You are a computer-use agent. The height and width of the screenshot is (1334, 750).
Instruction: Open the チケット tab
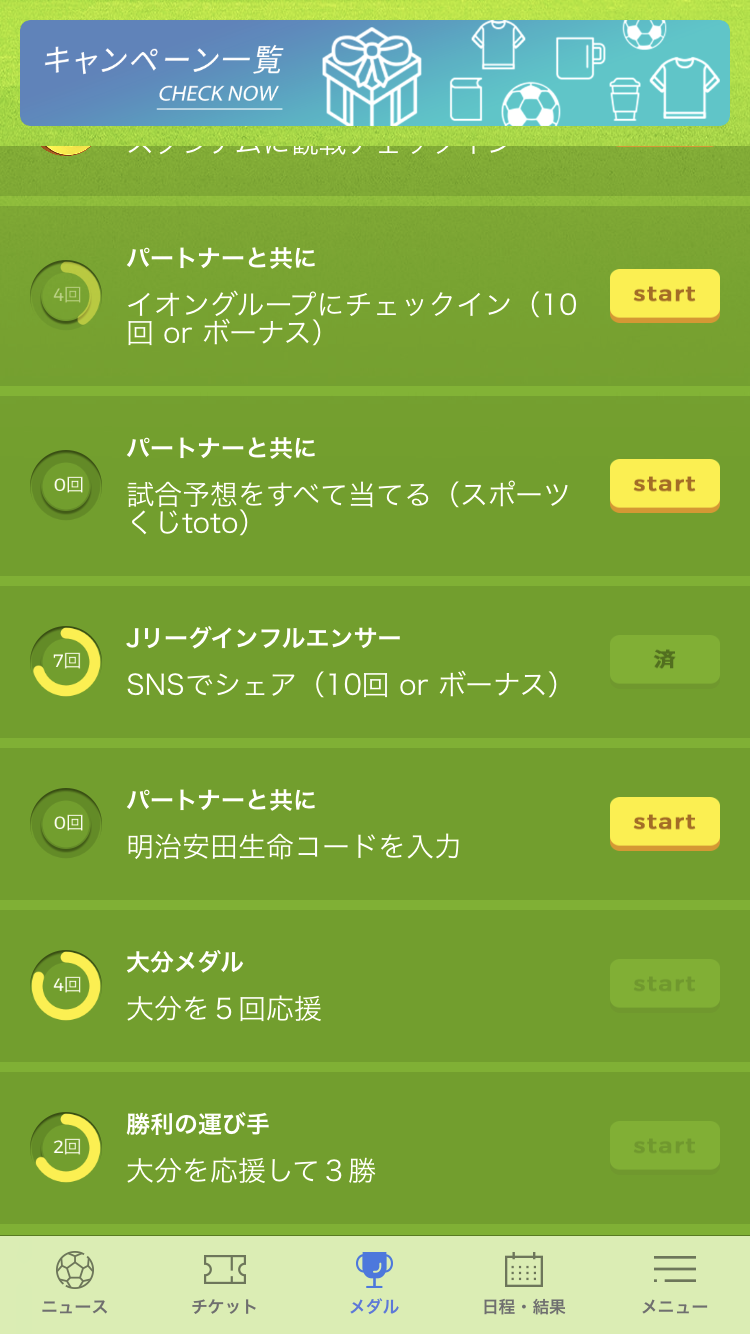tap(224, 1283)
